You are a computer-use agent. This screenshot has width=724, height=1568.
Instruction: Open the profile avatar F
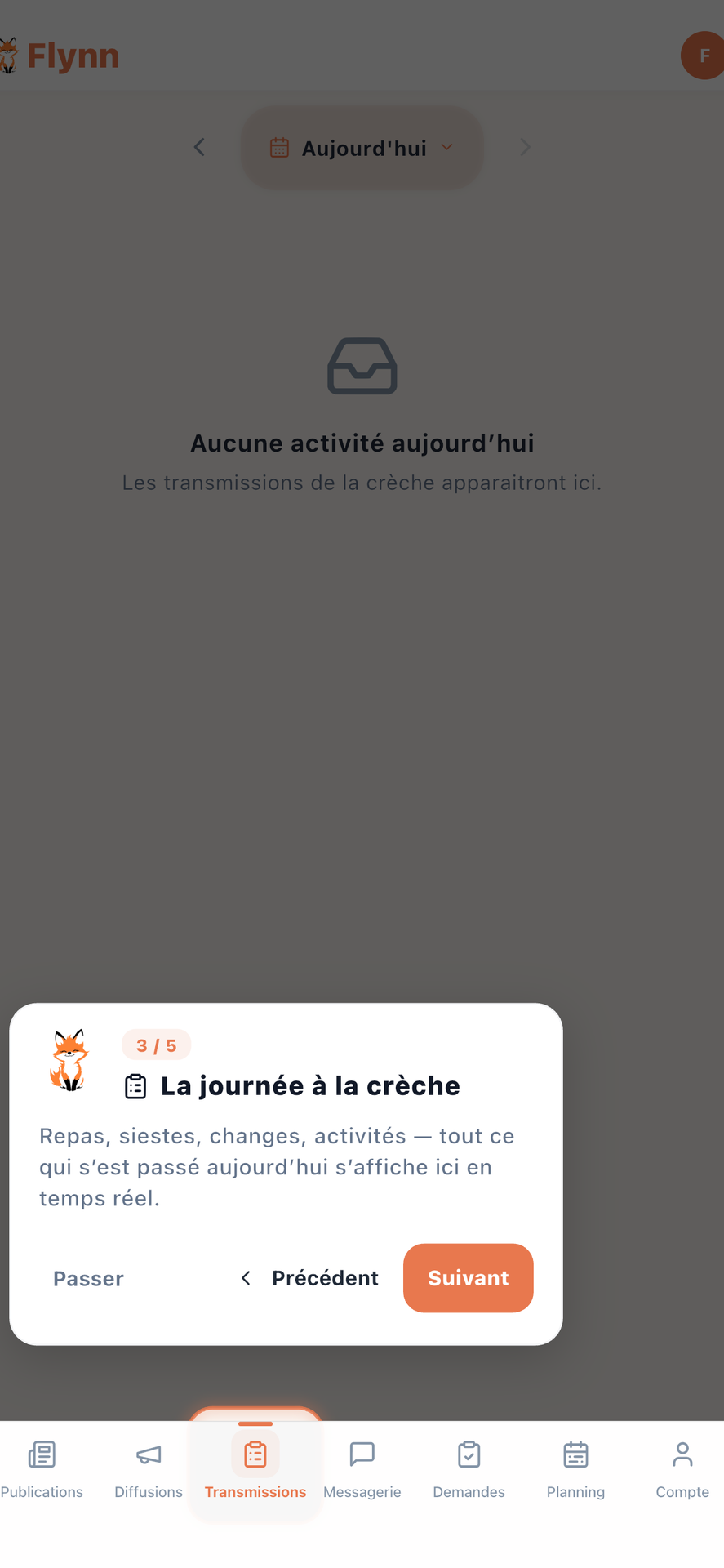(704, 56)
